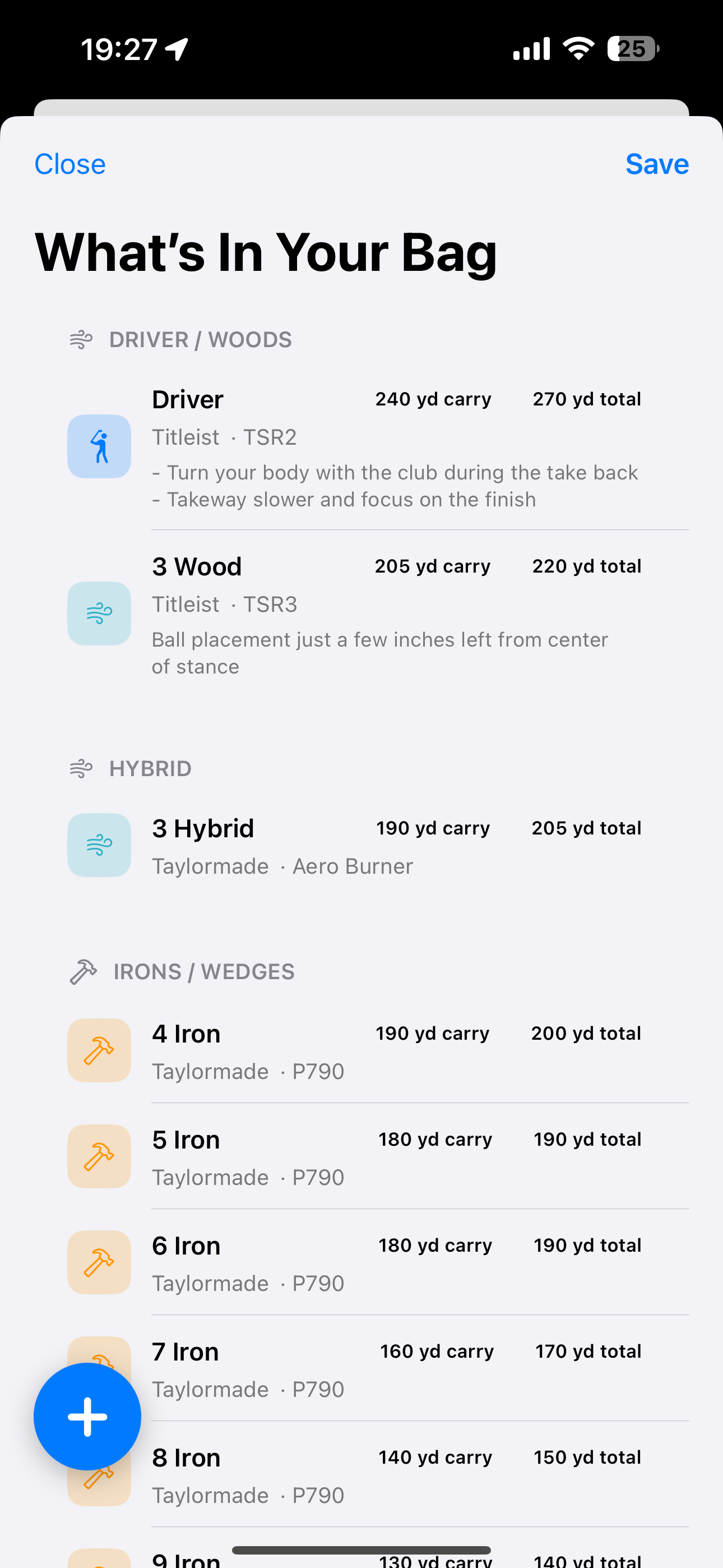The image size is (723, 1568).
Task: Close the What's In Your Bag sheet
Action: click(70, 164)
